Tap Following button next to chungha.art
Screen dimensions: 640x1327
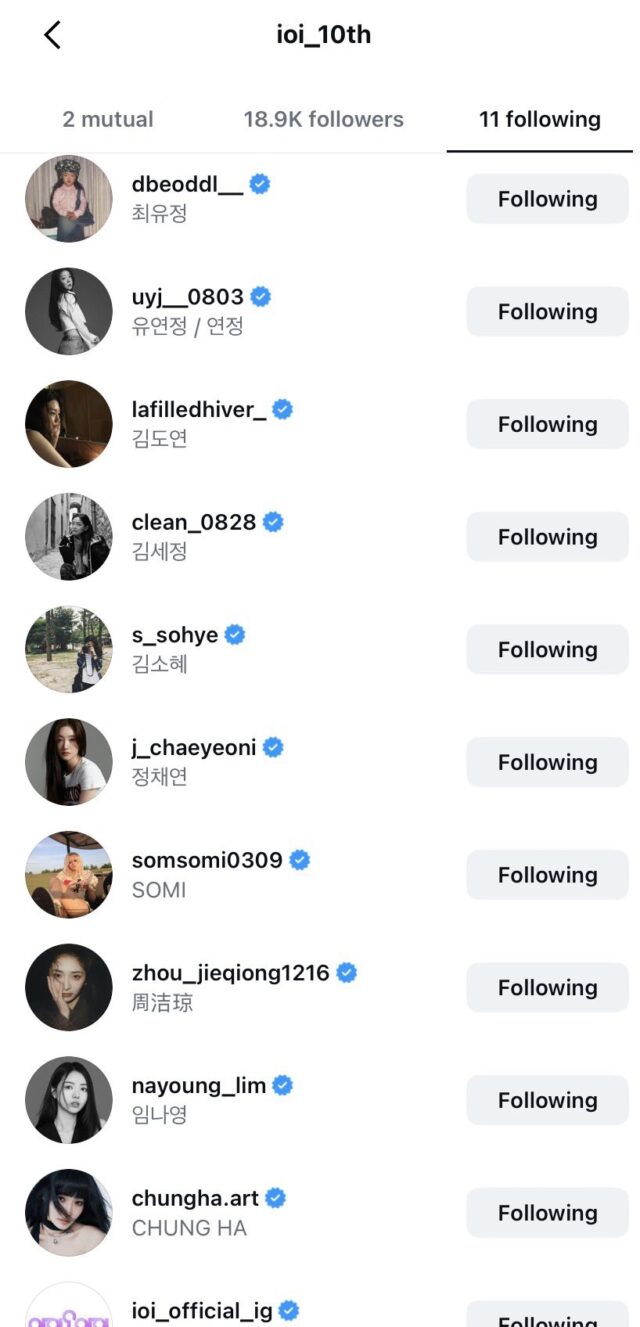pos(547,1213)
